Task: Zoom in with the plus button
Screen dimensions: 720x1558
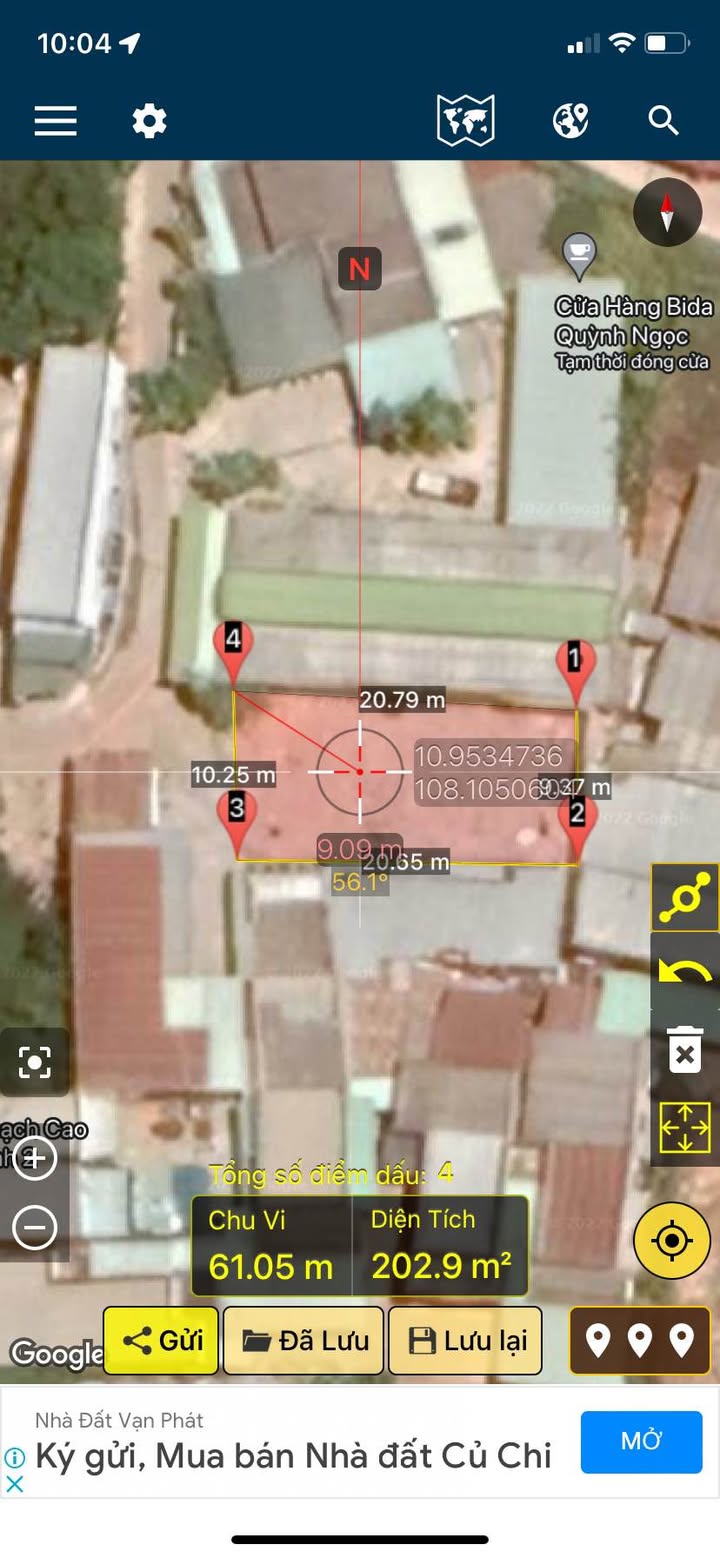Action: [35, 1158]
